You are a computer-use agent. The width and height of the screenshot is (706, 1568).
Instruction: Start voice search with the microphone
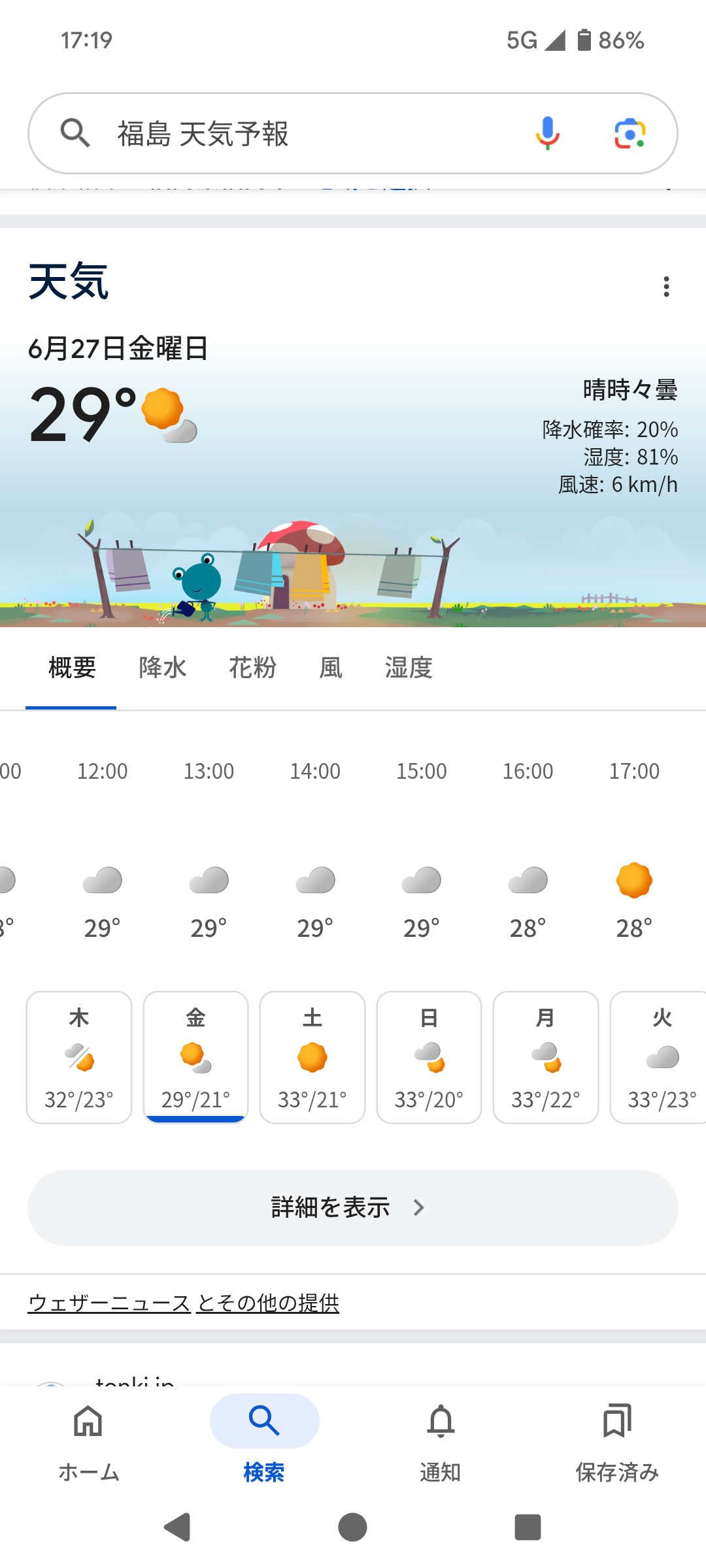tap(548, 134)
